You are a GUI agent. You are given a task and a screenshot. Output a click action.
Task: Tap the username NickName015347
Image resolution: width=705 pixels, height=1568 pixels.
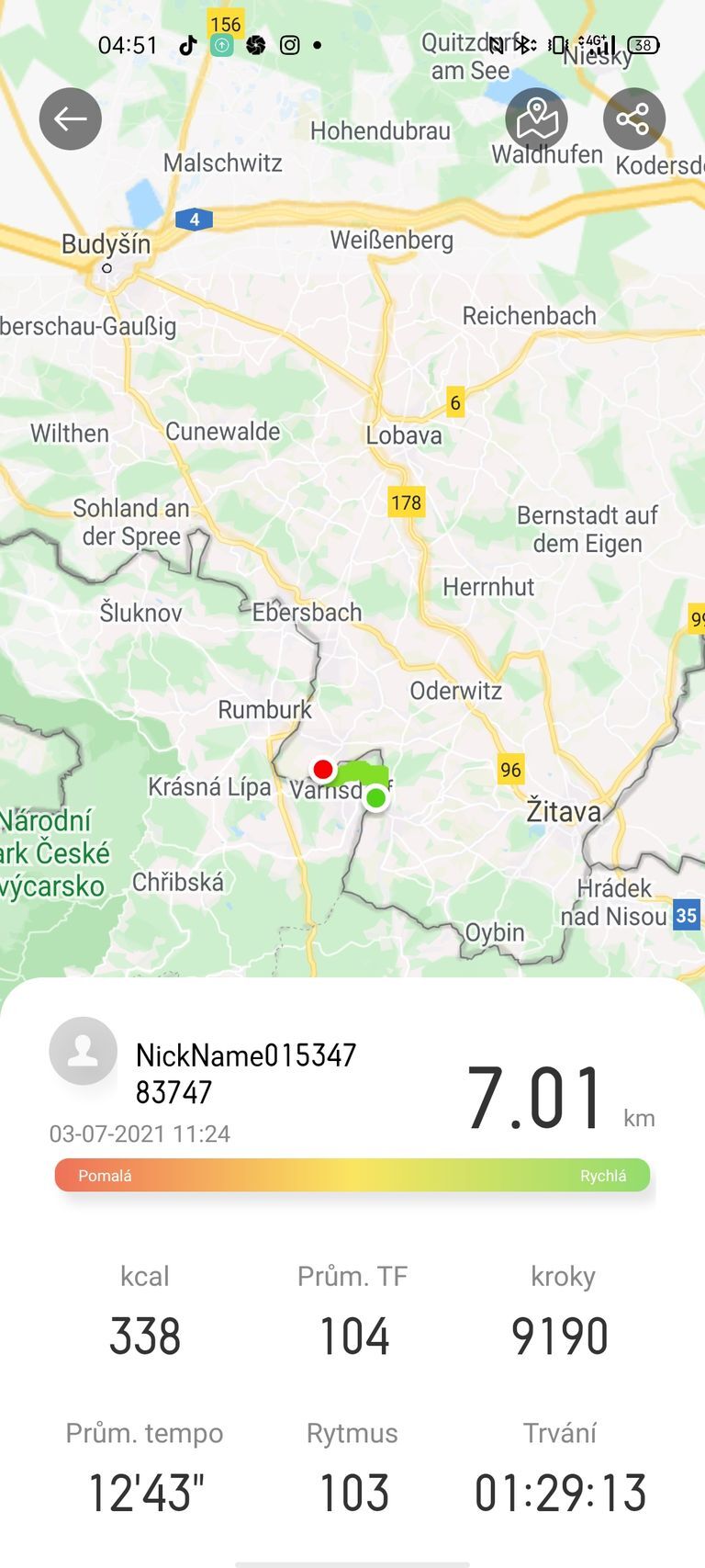coord(246,1055)
